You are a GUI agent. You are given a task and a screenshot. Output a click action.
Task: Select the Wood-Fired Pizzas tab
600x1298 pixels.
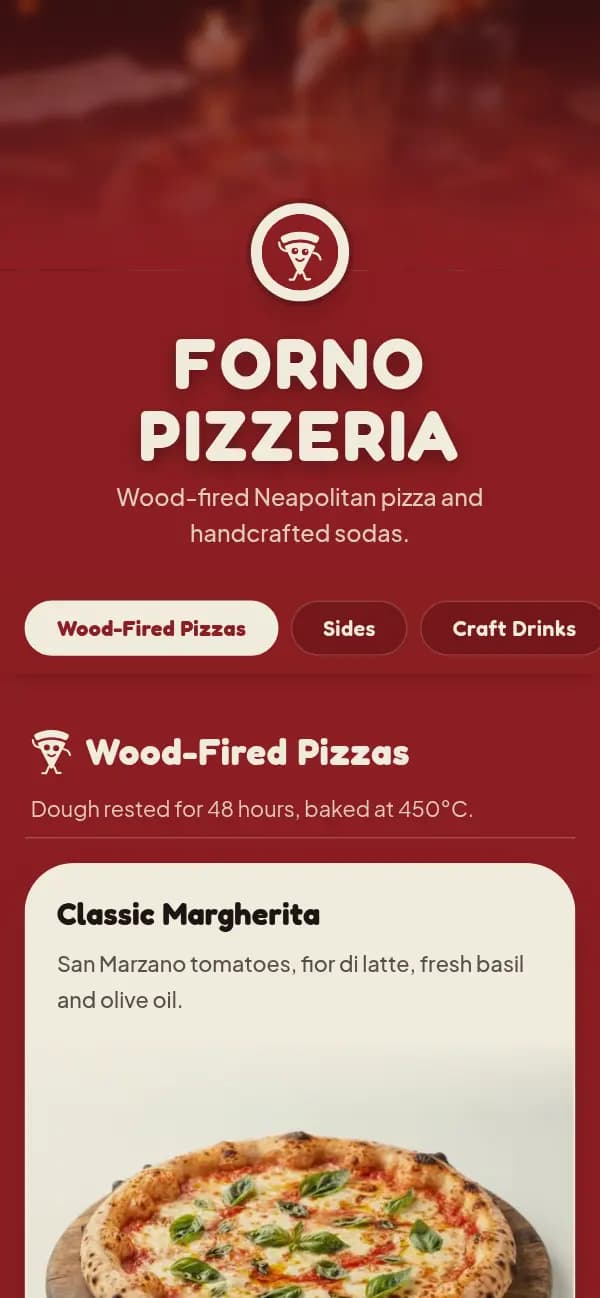click(151, 628)
